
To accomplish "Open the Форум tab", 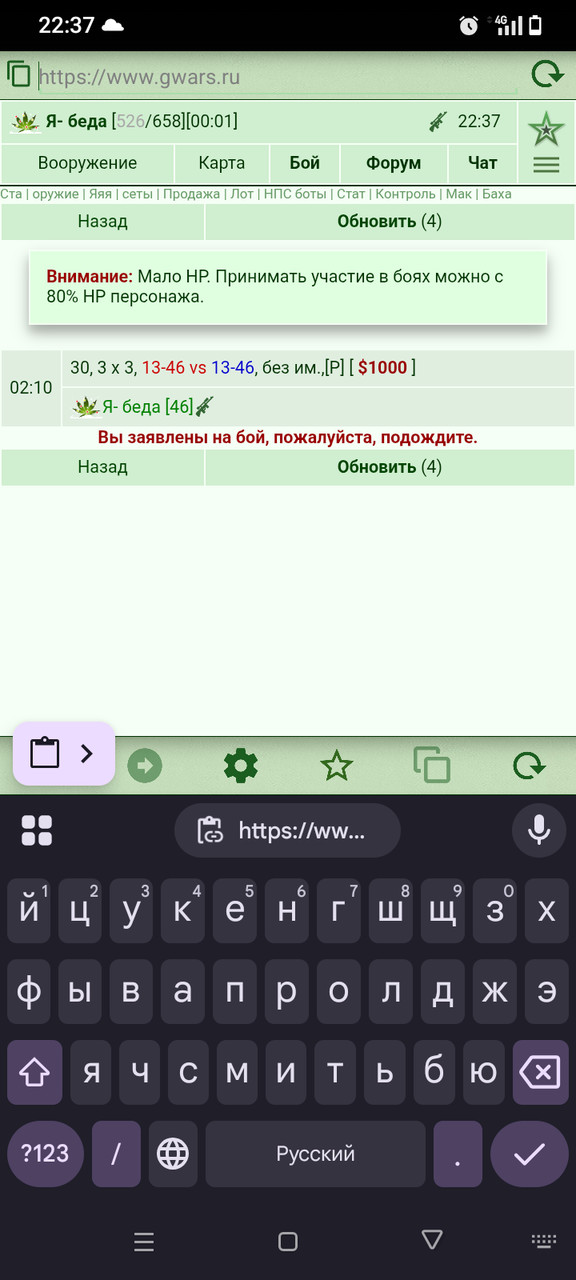I will point(393,163).
